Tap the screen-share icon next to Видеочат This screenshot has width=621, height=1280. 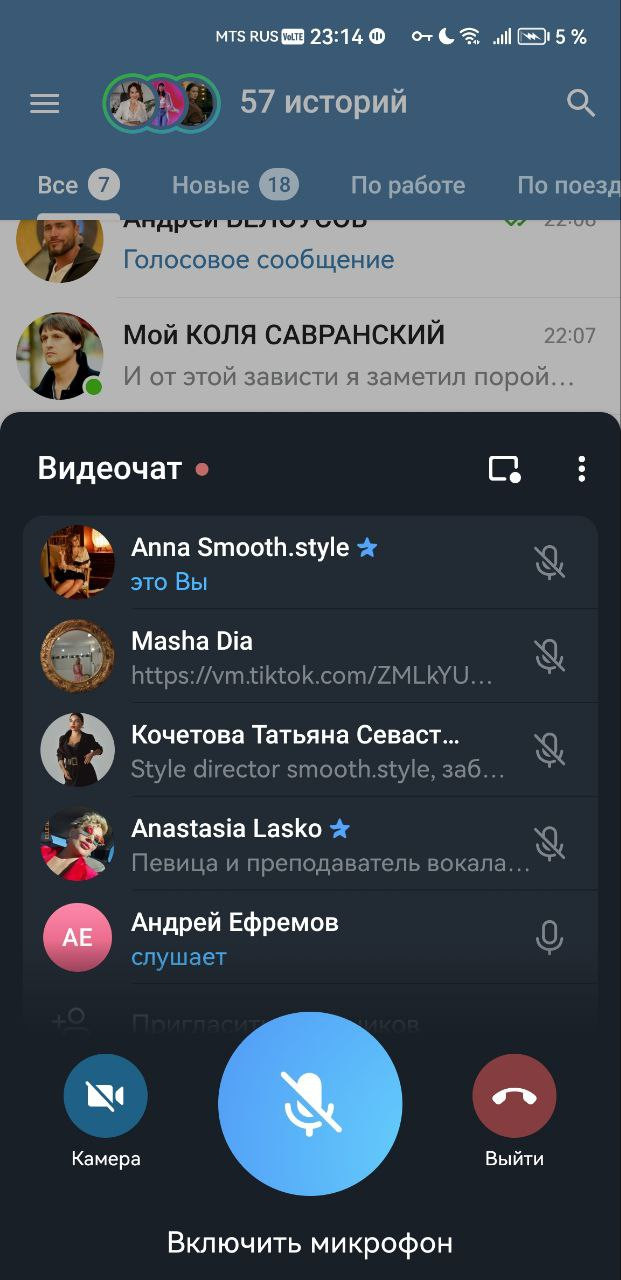coord(504,468)
